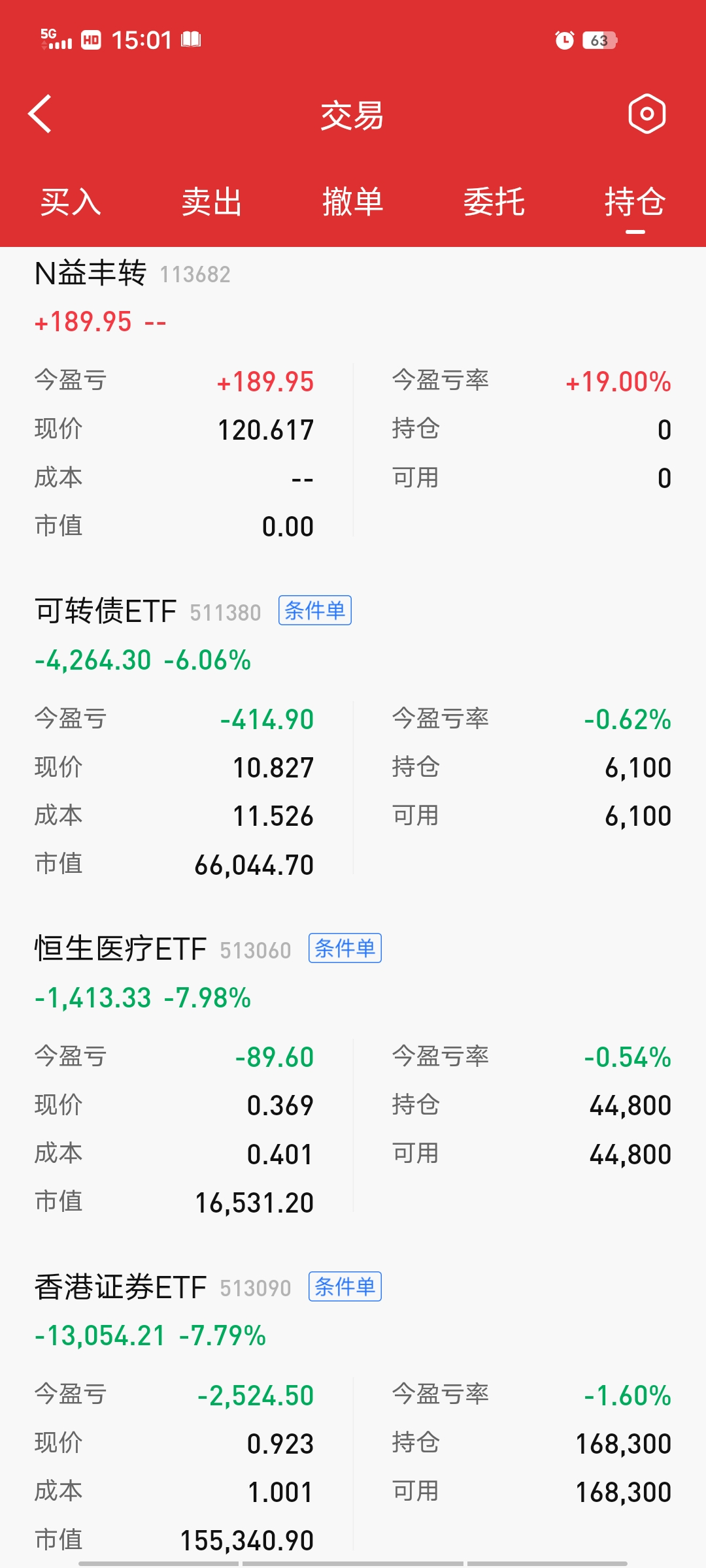The height and width of the screenshot is (1568, 706).
Task: Tap 条件单 tag beside 可转债ETF
Action: pos(315,611)
